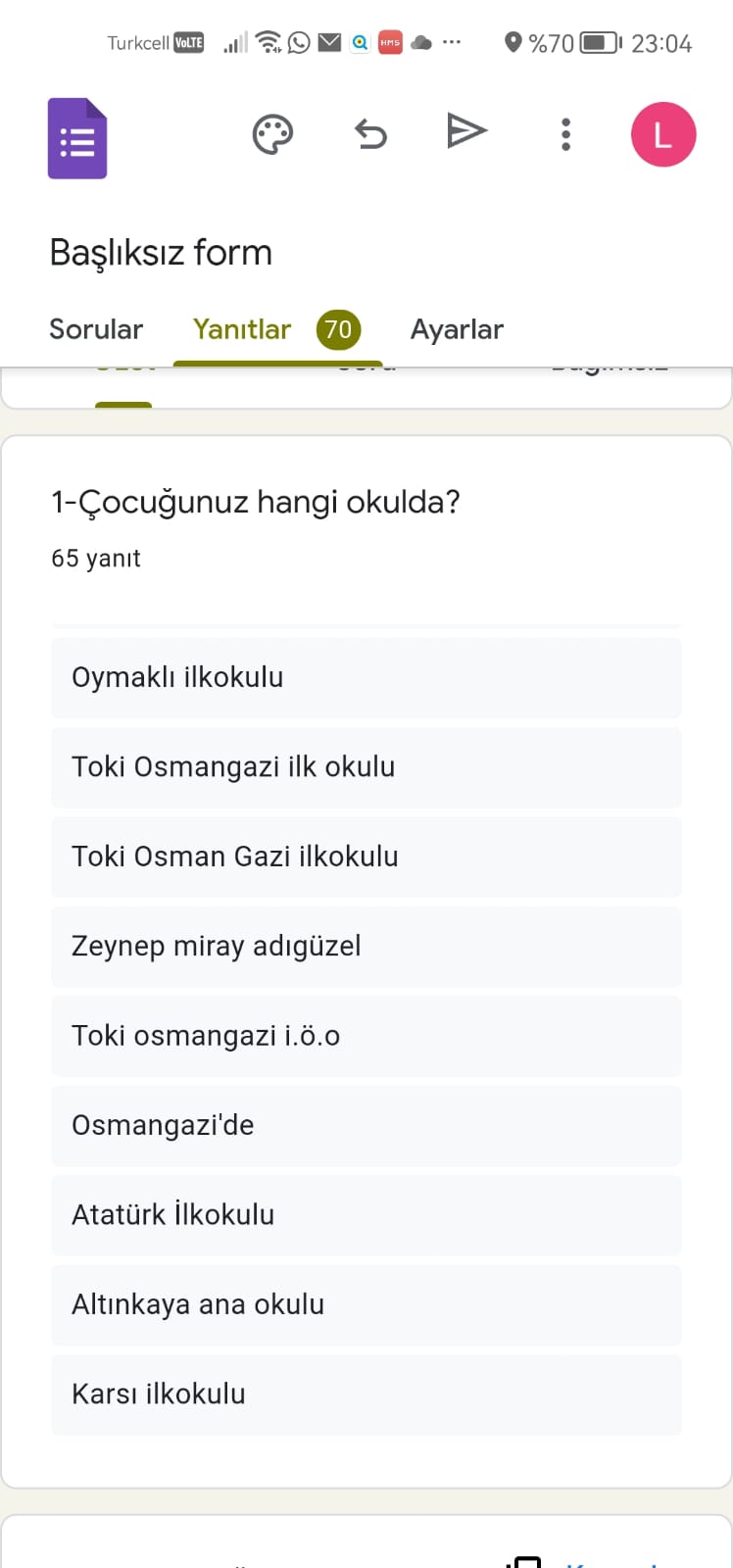
Task: Tap the copy responses icon near Kopyala
Action: click(x=527, y=1560)
